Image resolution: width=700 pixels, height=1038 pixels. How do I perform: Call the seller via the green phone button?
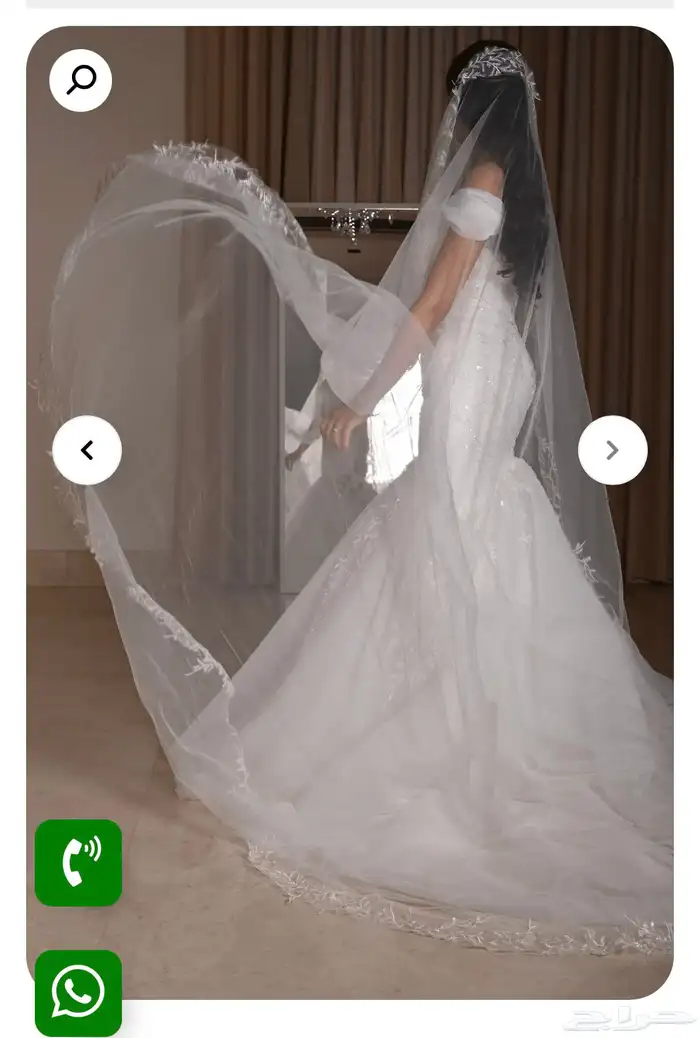pyautogui.click(x=78, y=862)
